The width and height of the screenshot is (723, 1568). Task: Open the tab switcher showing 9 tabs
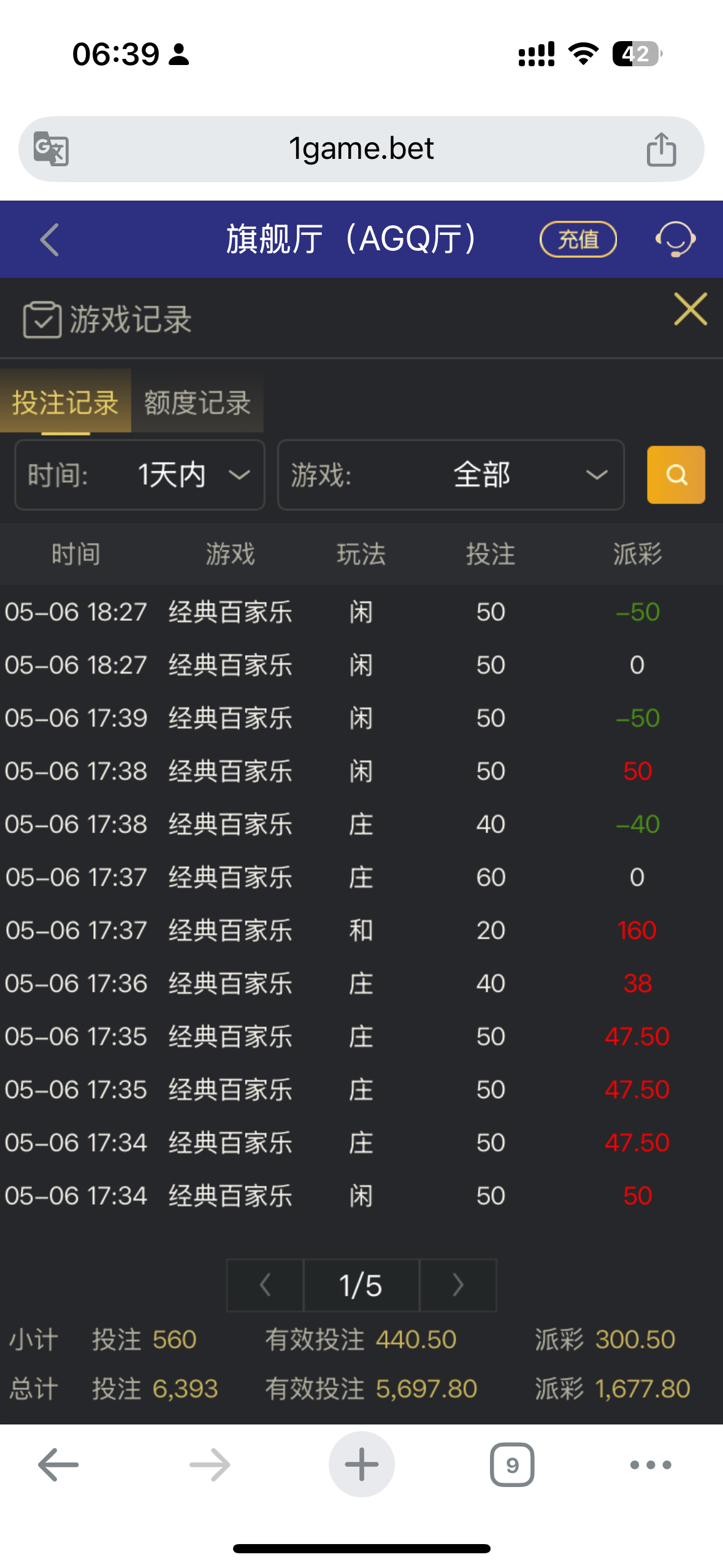[x=512, y=1465]
